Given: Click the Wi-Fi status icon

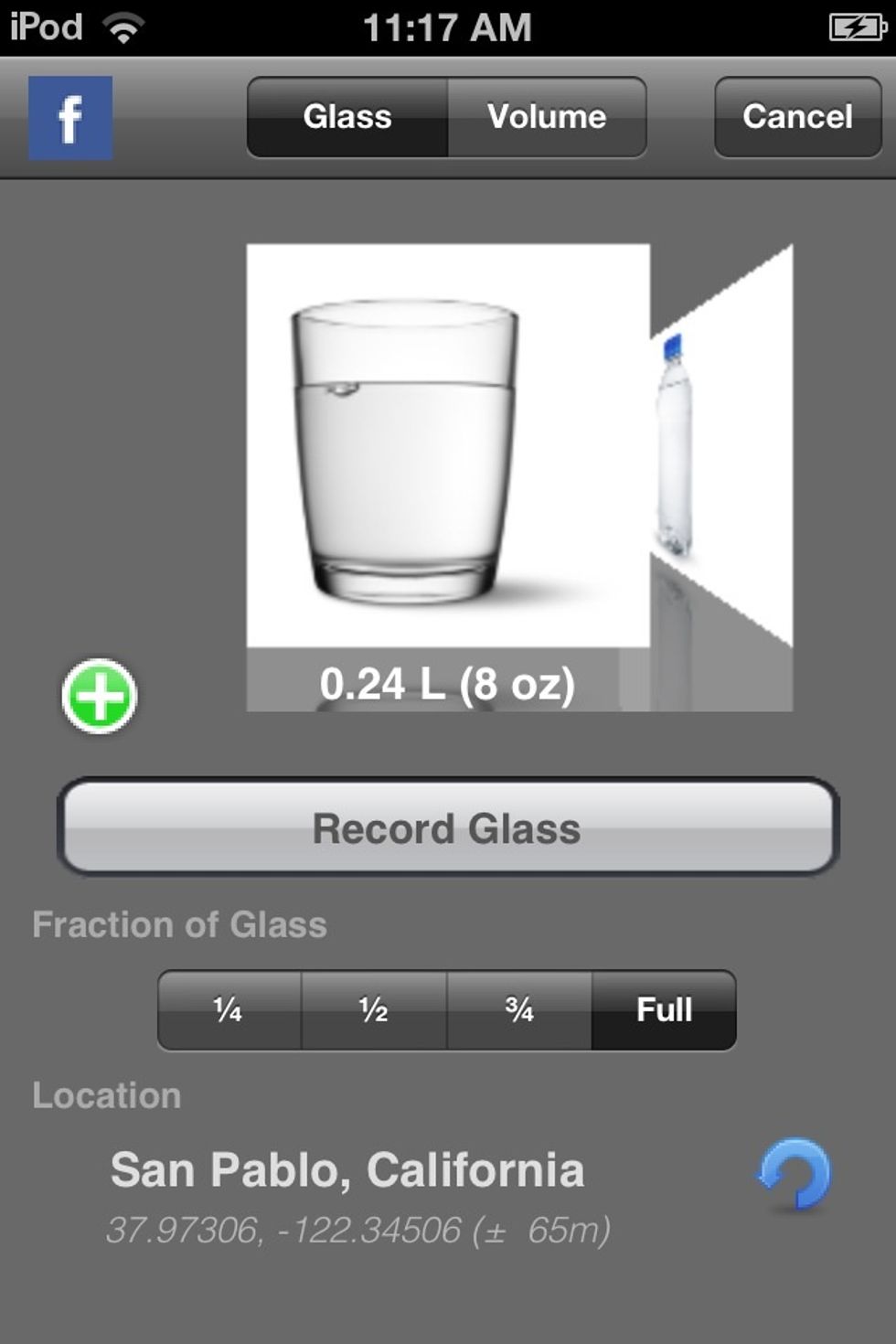Looking at the screenshot, I should [x=123, y=27].
